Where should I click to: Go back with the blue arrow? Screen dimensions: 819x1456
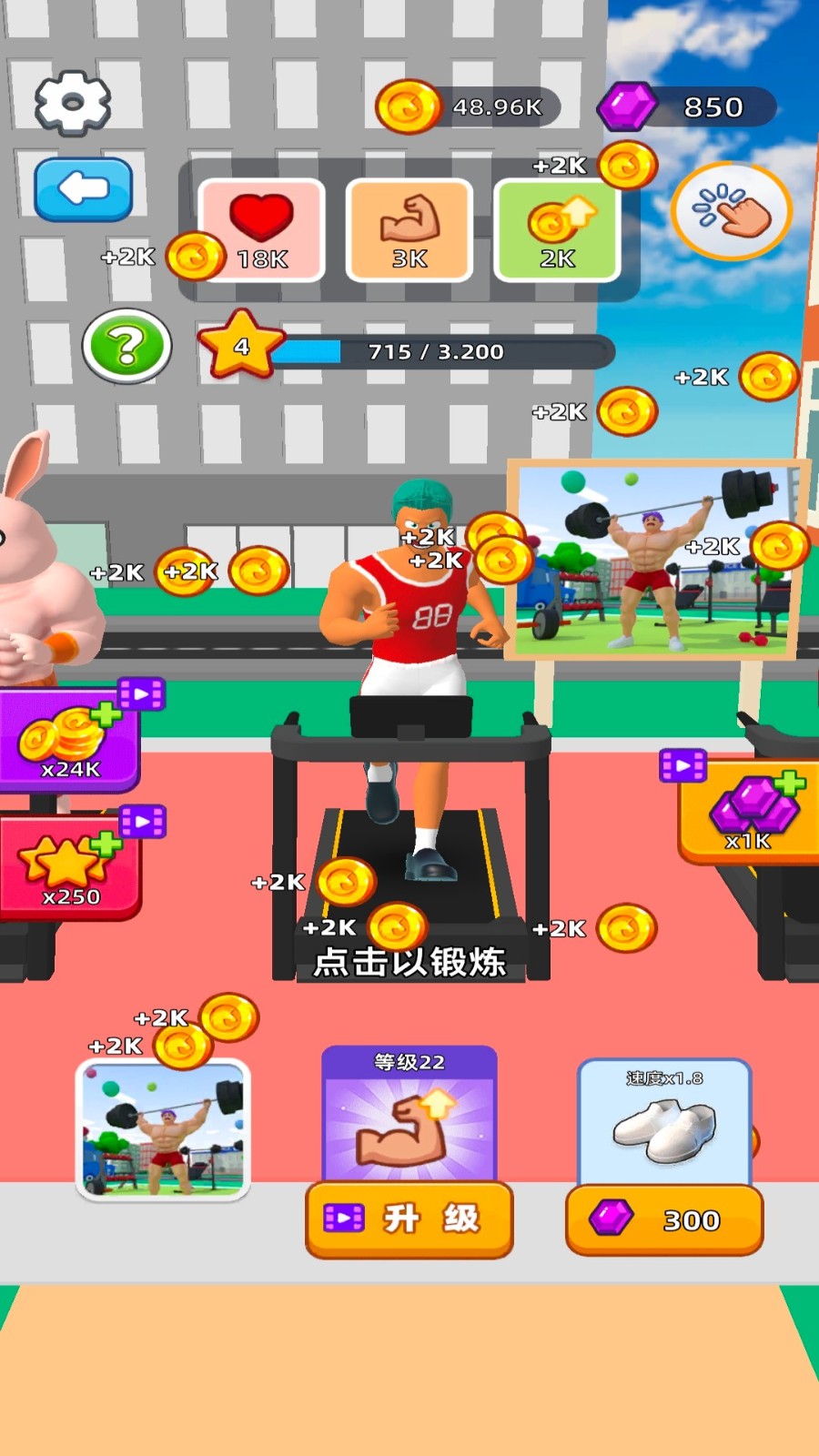pyautogui.click(x=84, y=189)
